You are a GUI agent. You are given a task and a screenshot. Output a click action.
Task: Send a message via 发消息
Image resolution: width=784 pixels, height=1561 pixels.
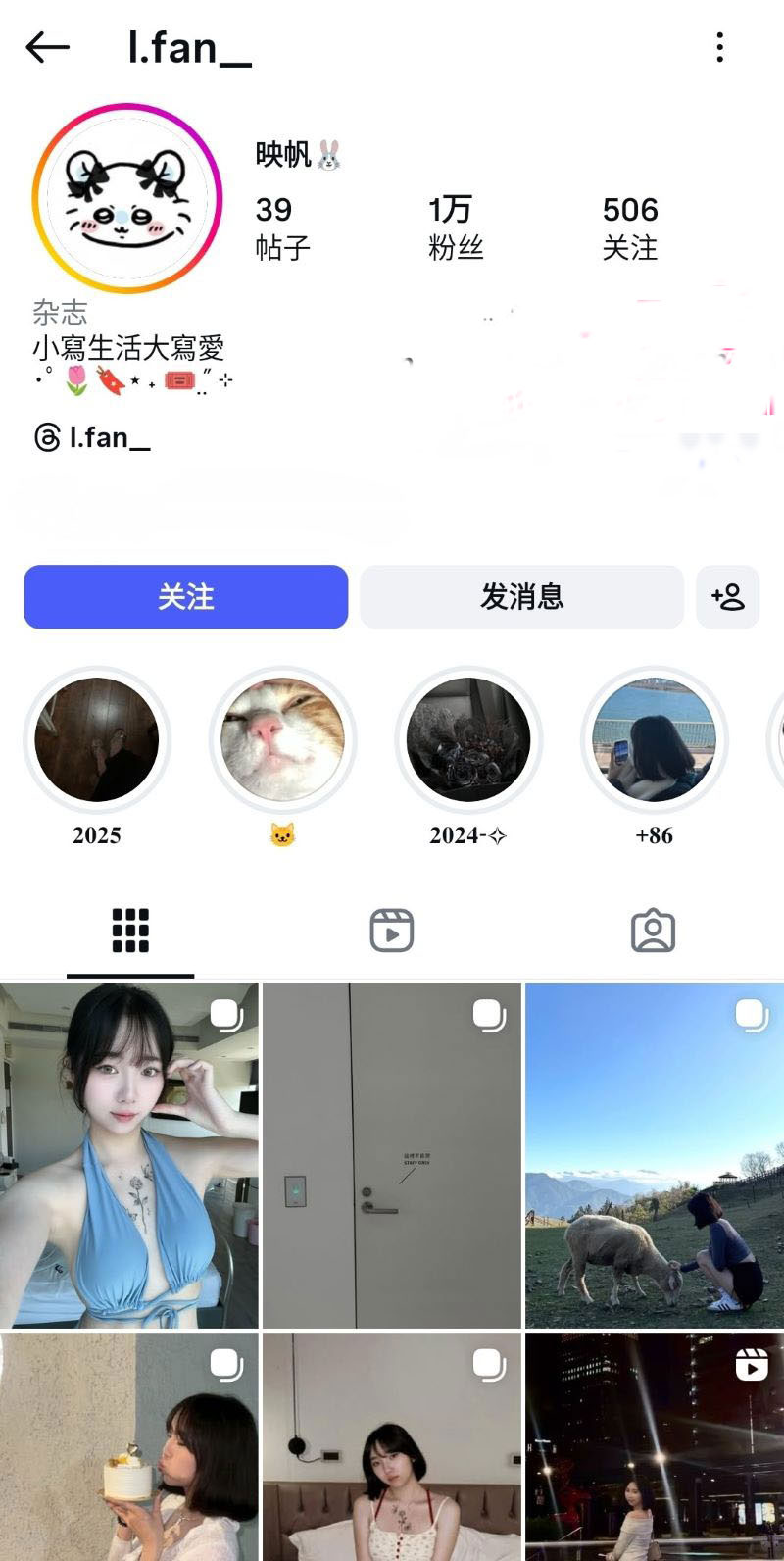[521, 596]
